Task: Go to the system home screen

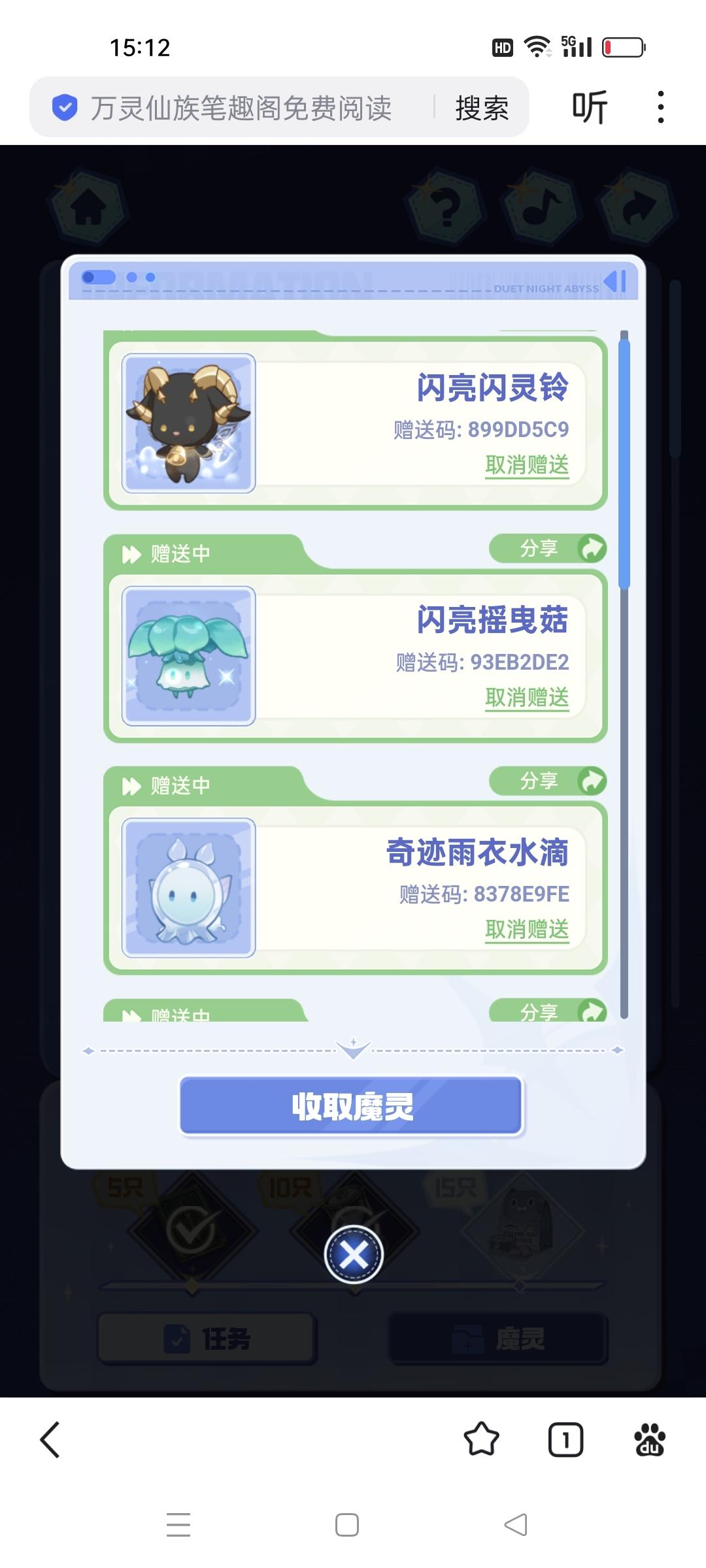Action: coord(347,1525)
